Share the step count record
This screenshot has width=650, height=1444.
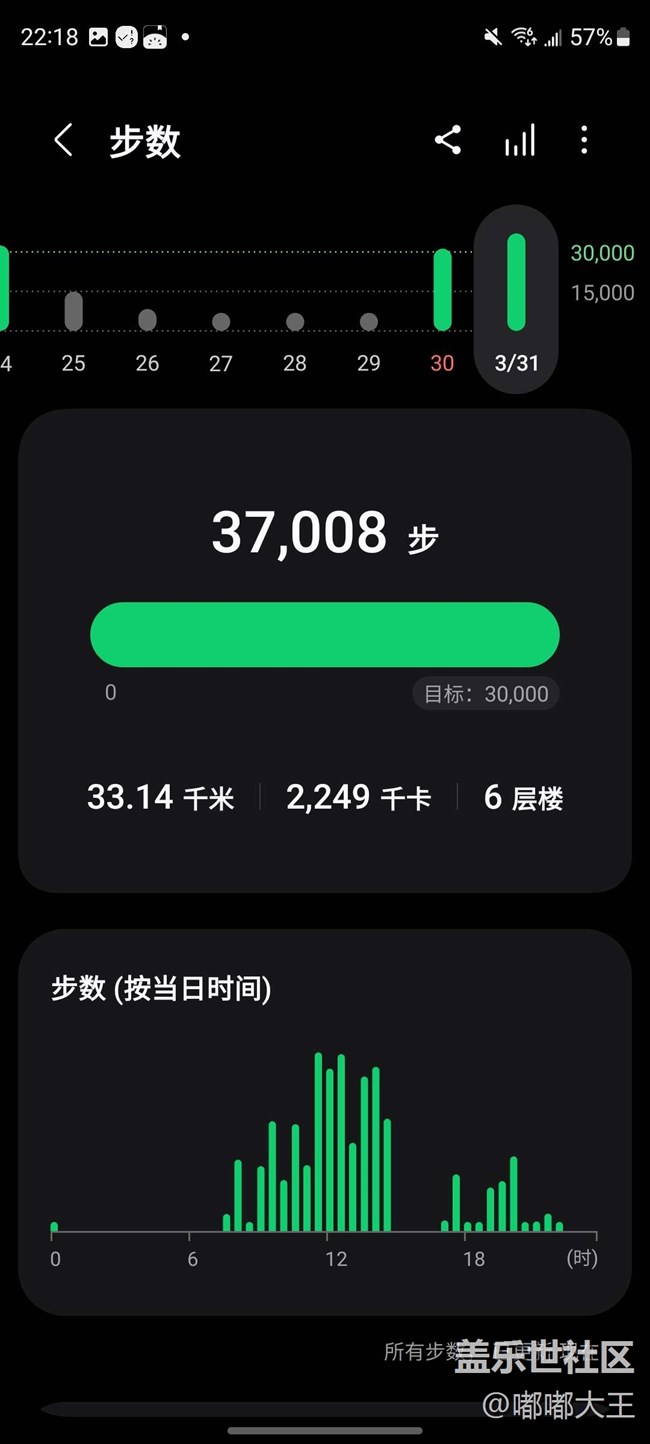448,140
